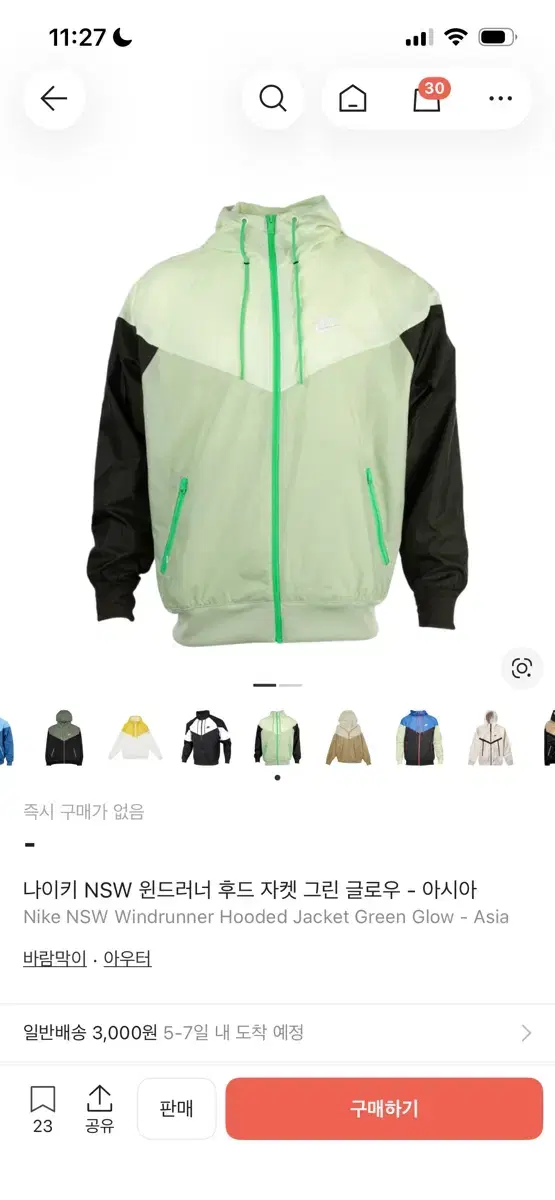Go back using the arrow icon

[x=54, y=98]
